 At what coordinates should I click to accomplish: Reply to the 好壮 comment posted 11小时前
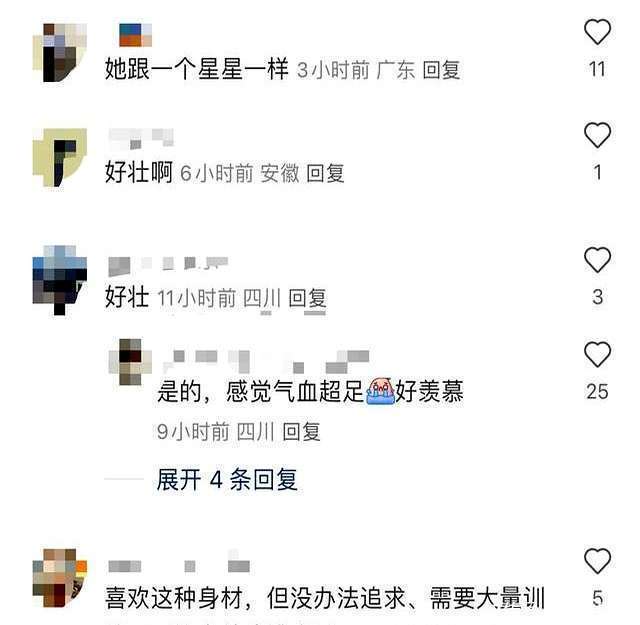(x=308, y=298)
